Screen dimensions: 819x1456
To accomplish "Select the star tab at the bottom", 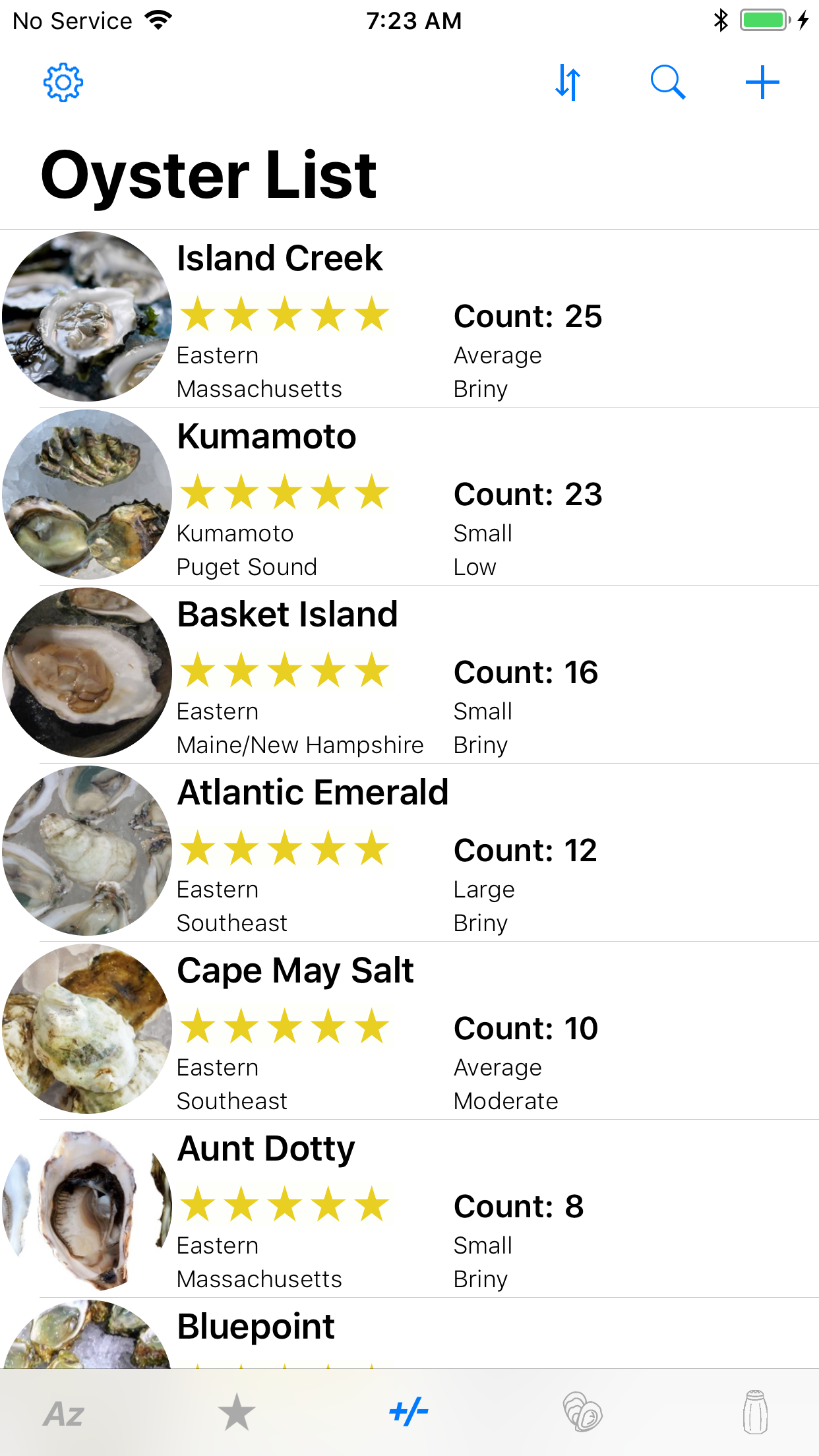I will (237, 1411).
